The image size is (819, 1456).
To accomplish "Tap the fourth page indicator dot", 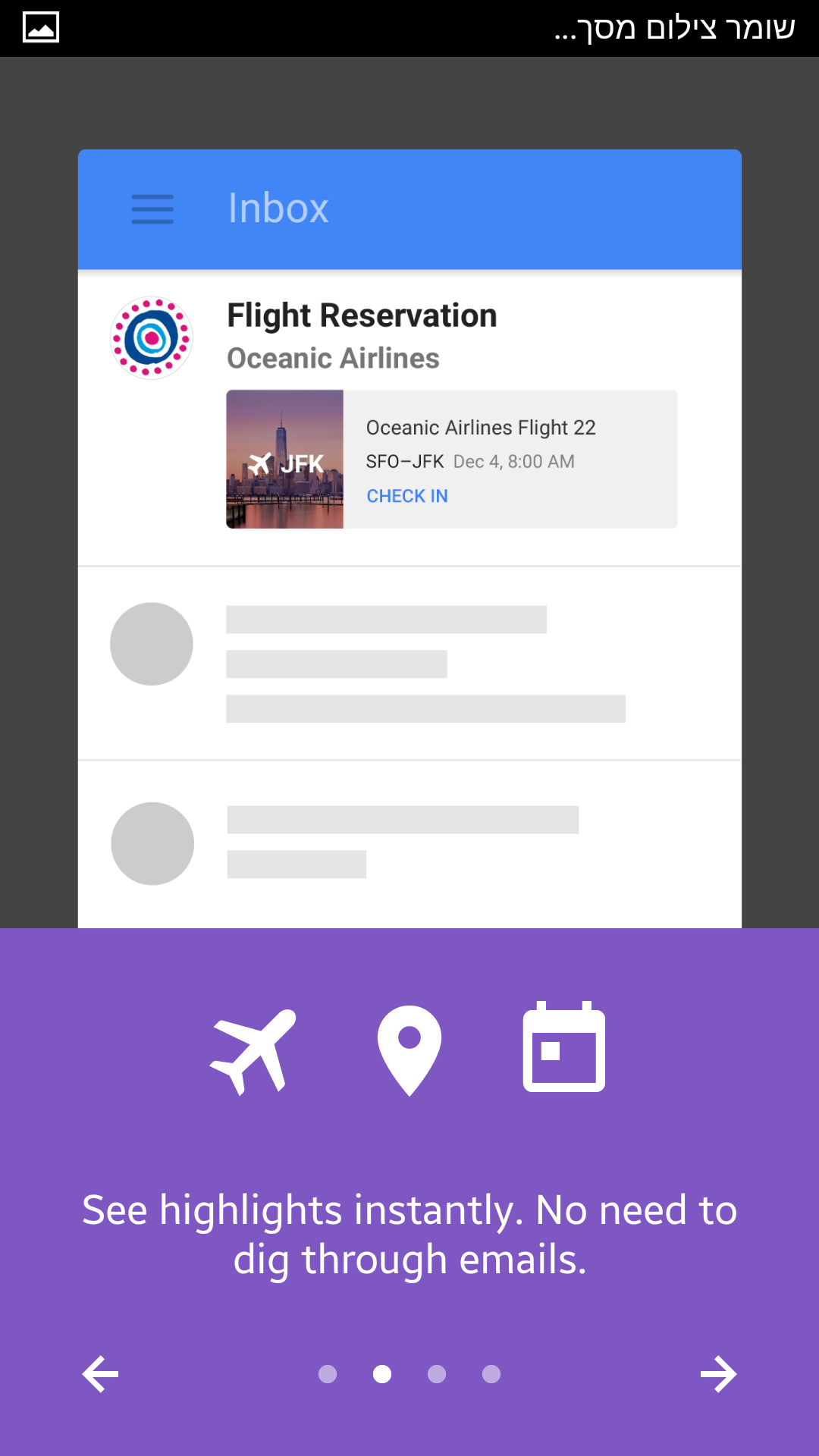I will click(x=491, y=1374).
